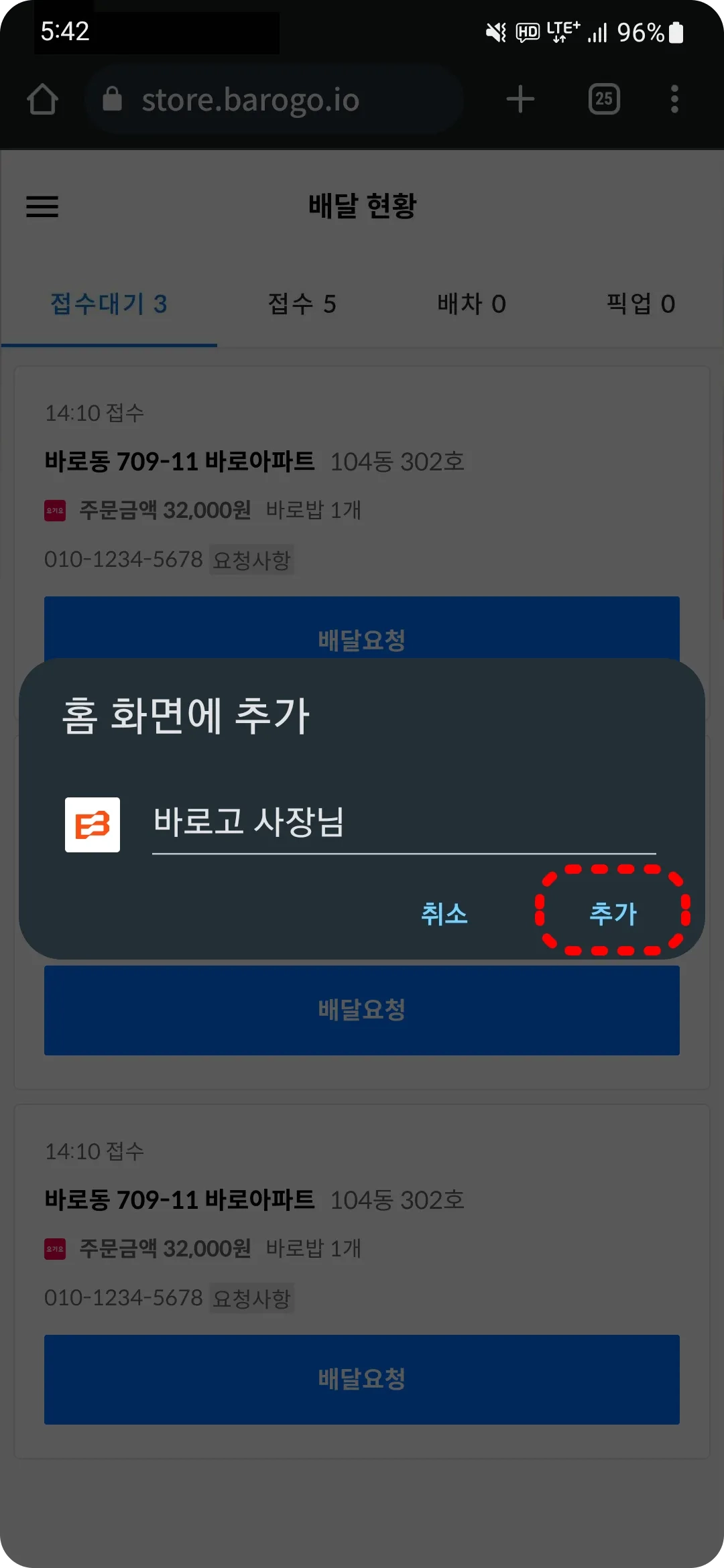Screen dimensions: 724x1568
Task: Open the tab switcher showing 25
Action: (603, 100)
